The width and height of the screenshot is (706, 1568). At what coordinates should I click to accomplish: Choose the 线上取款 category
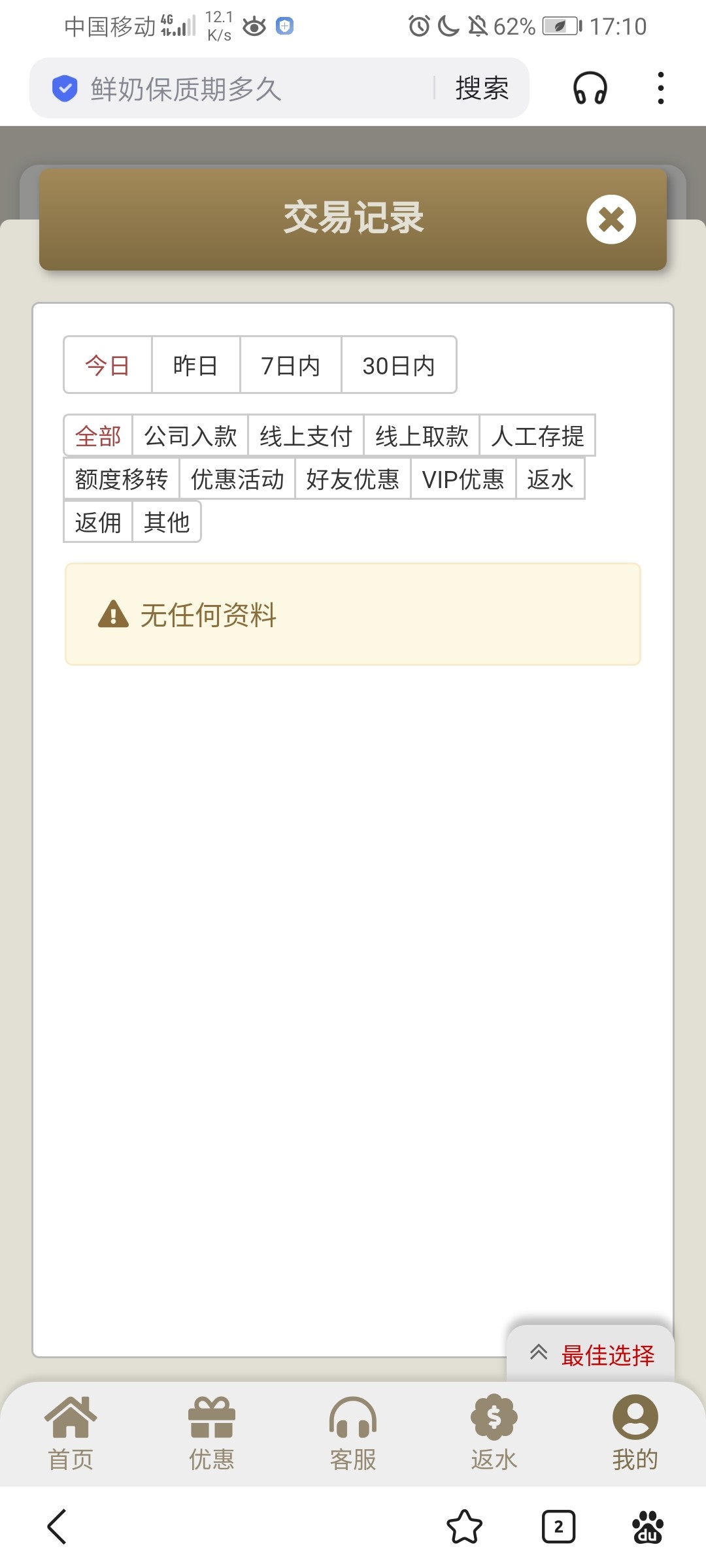click(421, 436)
